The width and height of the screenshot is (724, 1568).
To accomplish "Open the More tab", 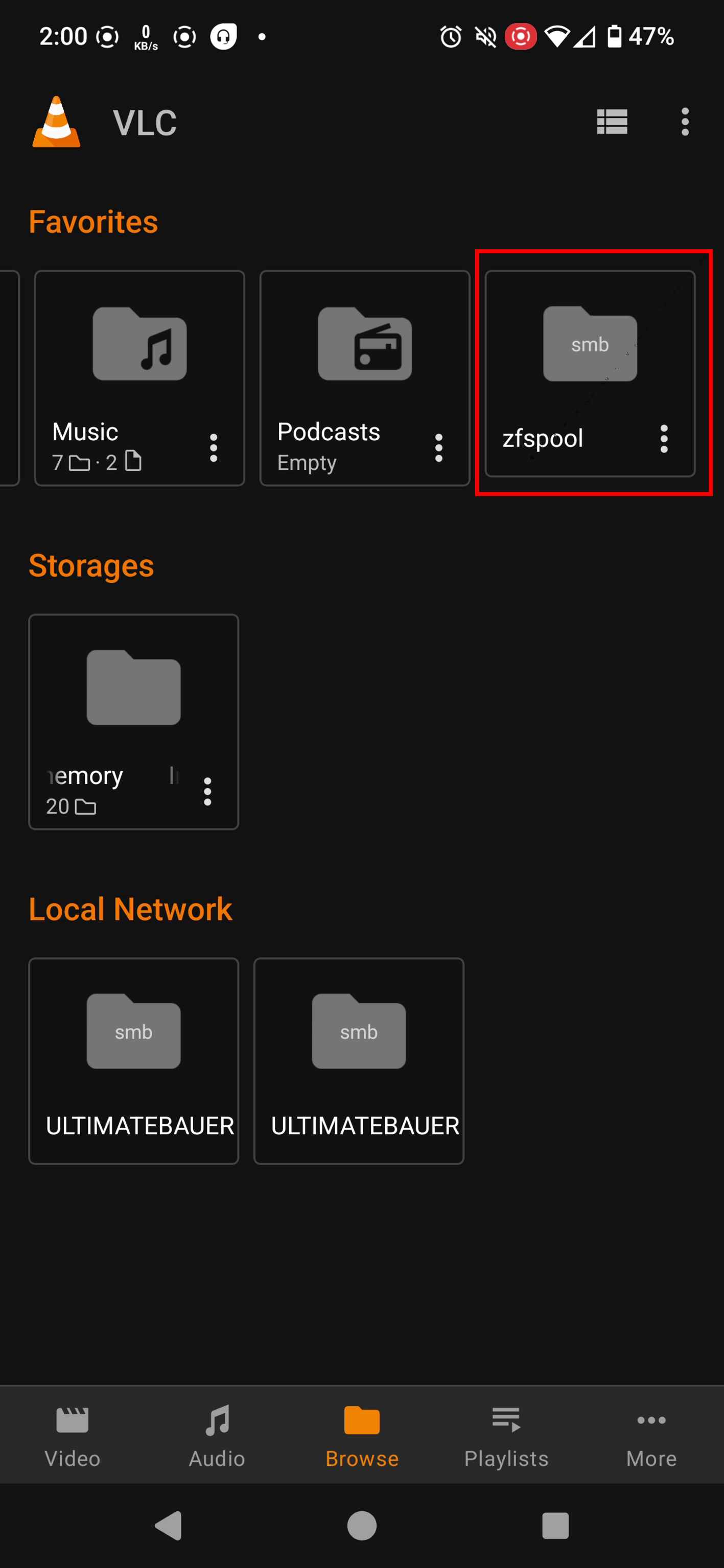I will click(651, 1435).
